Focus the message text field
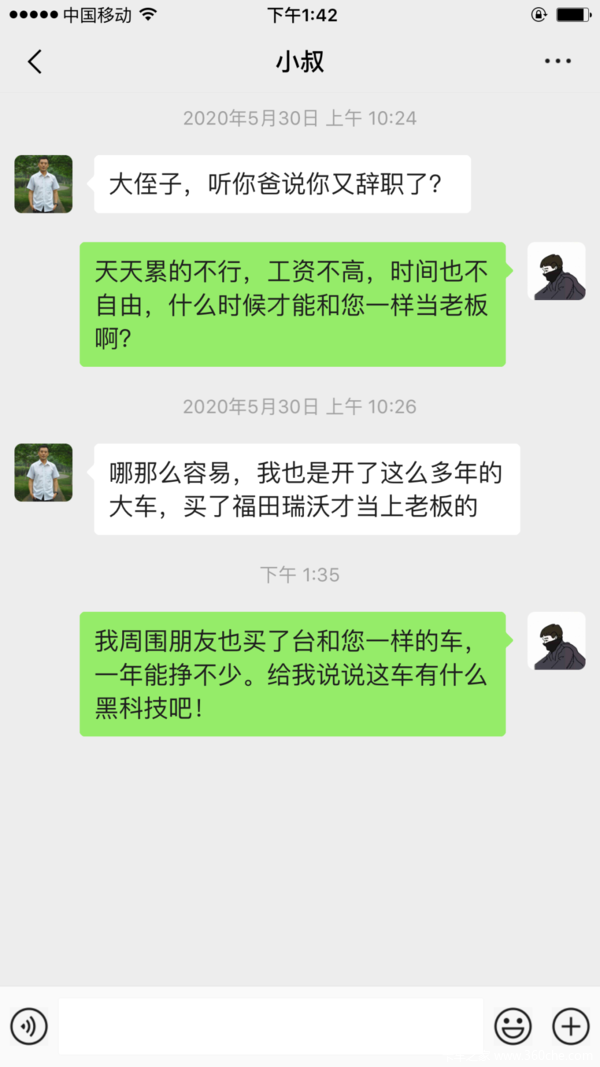 270,1026
